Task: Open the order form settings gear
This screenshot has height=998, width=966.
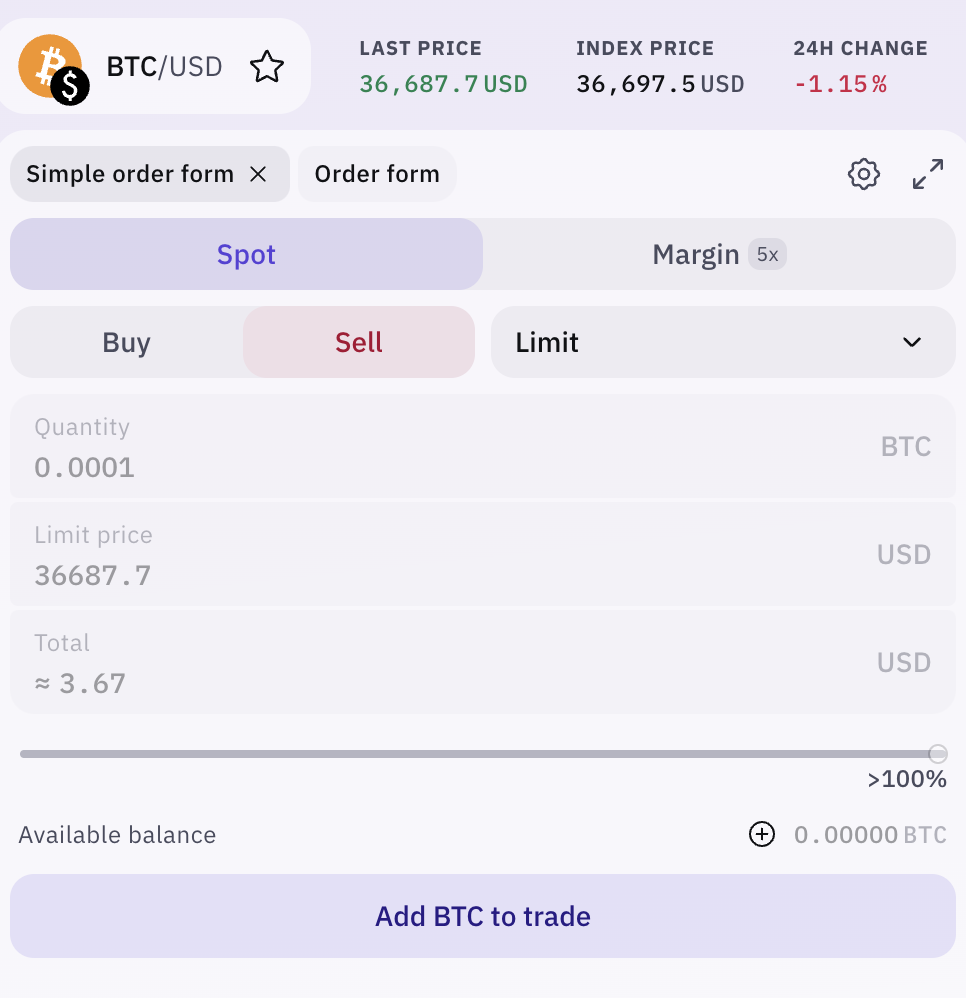Action: click(863, 174)
